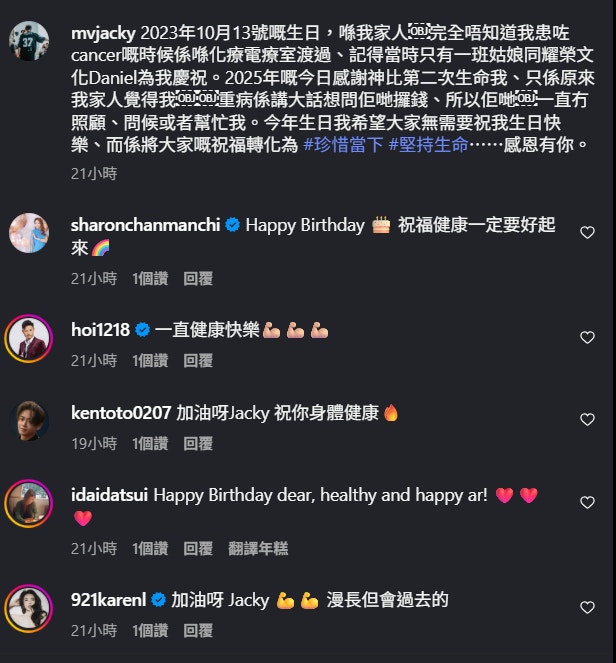Image resolution: width=616 pixels, height=663 pixels.
Task: Translate idaidatsui's comment
Action: coord(258,548)
